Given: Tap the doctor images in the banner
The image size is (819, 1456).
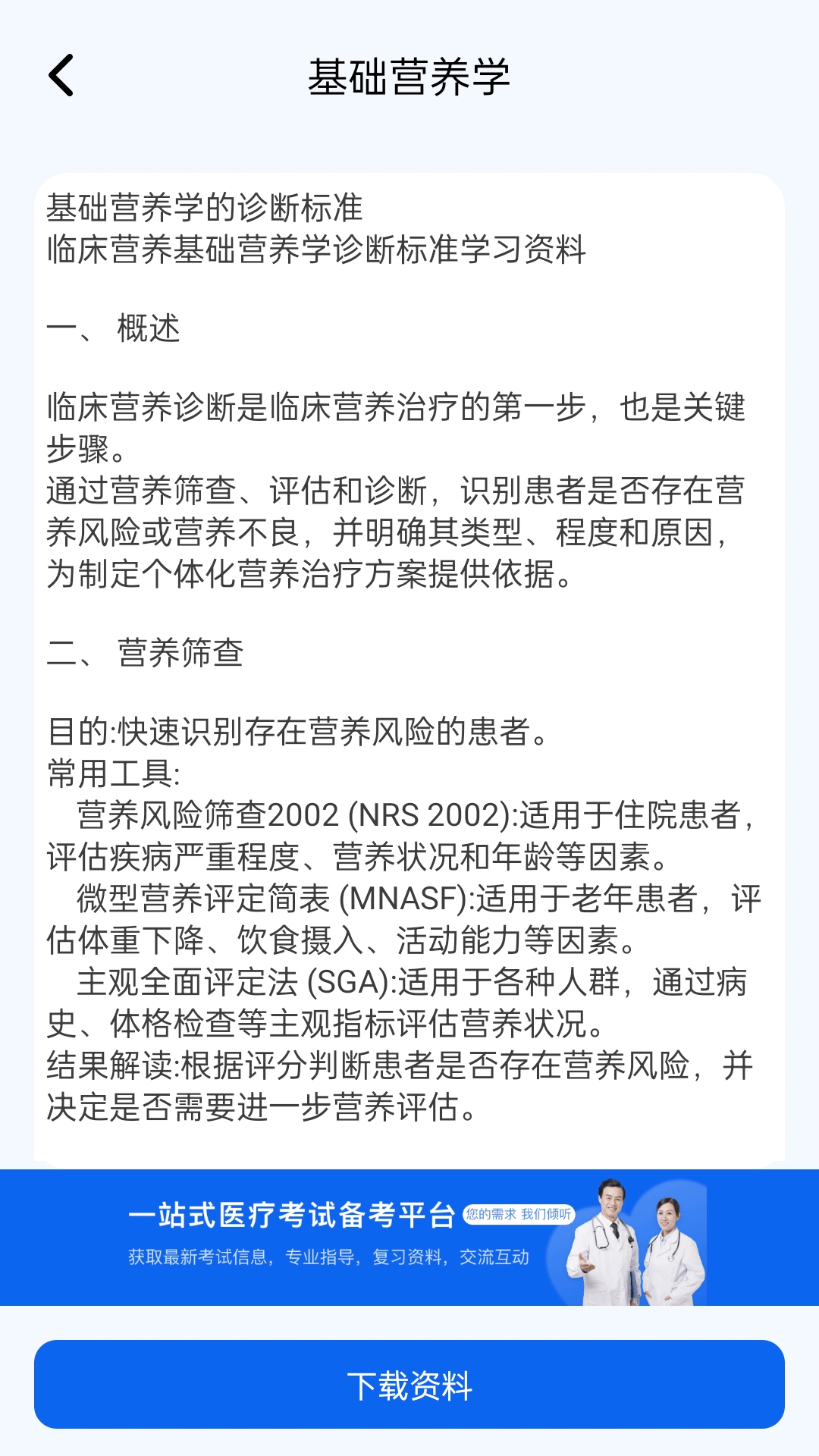Looking at the screenshot, I should pos(645,1244).
